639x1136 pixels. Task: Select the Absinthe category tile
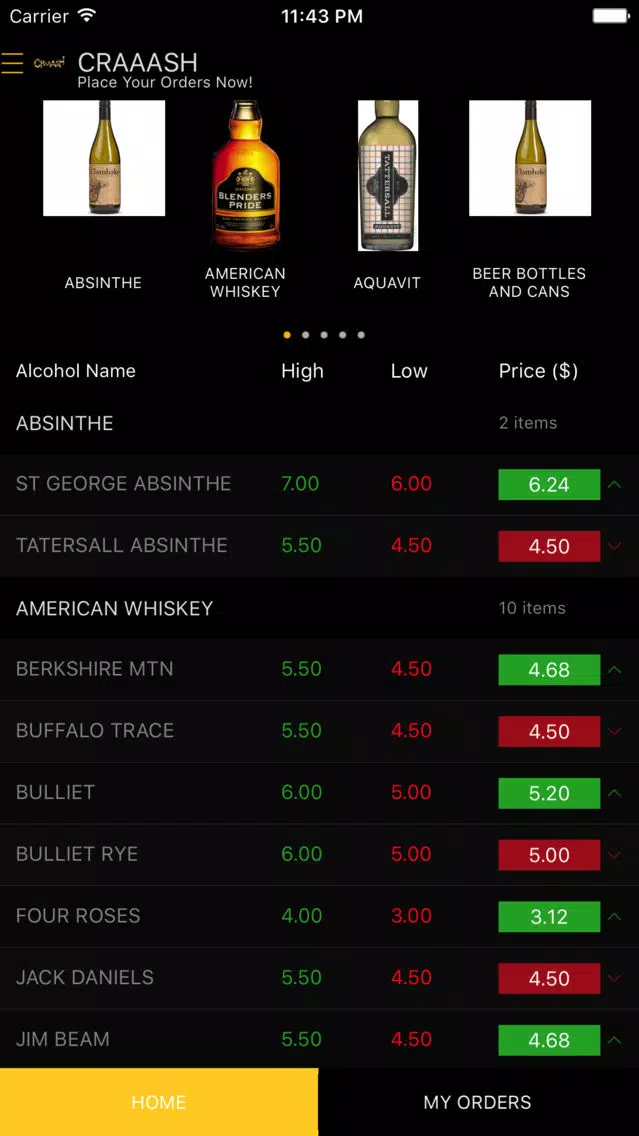click(104, 196)
